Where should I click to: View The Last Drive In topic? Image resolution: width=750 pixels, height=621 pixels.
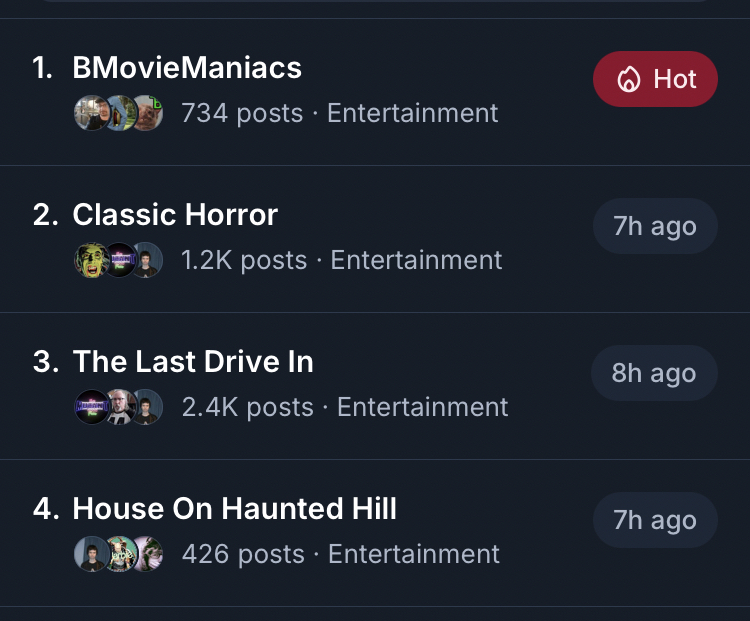point(193,362)
